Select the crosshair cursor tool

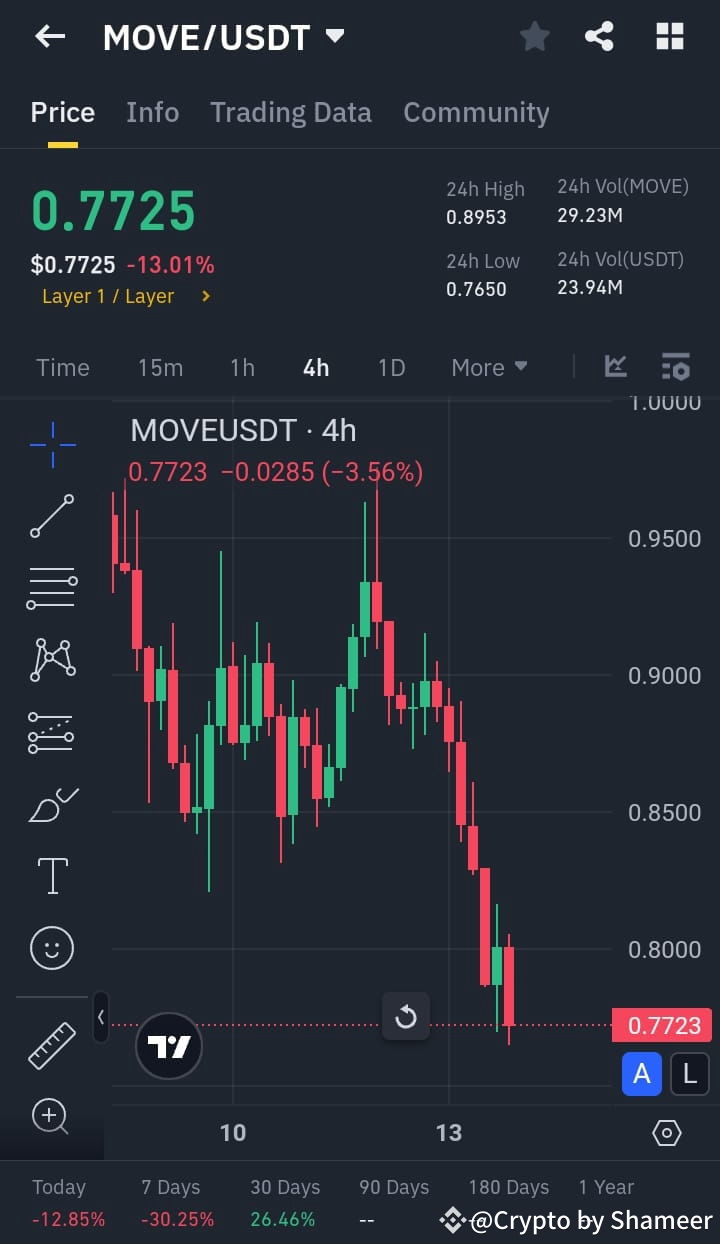[51, 445]
